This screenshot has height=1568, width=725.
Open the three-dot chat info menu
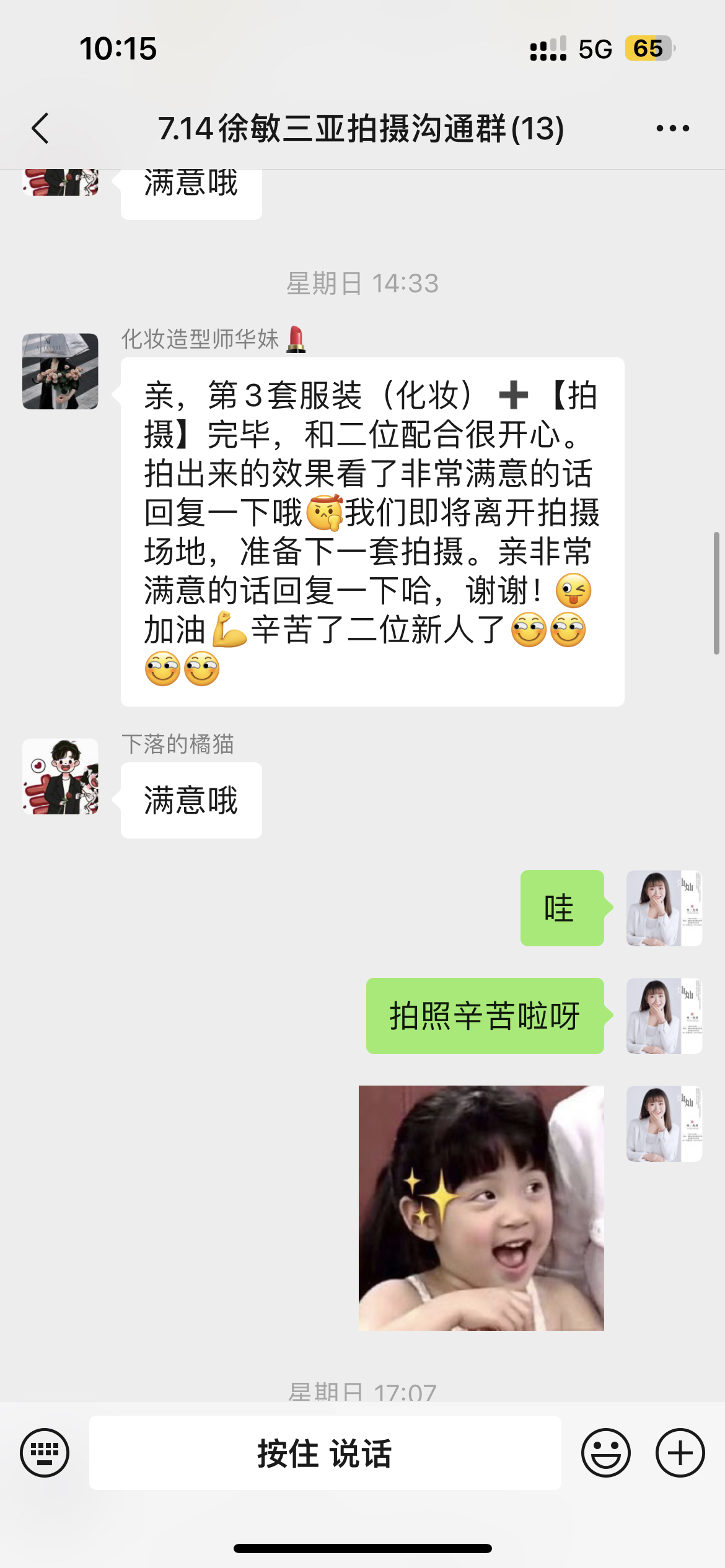pyautogui.click(x=672, y=129)
